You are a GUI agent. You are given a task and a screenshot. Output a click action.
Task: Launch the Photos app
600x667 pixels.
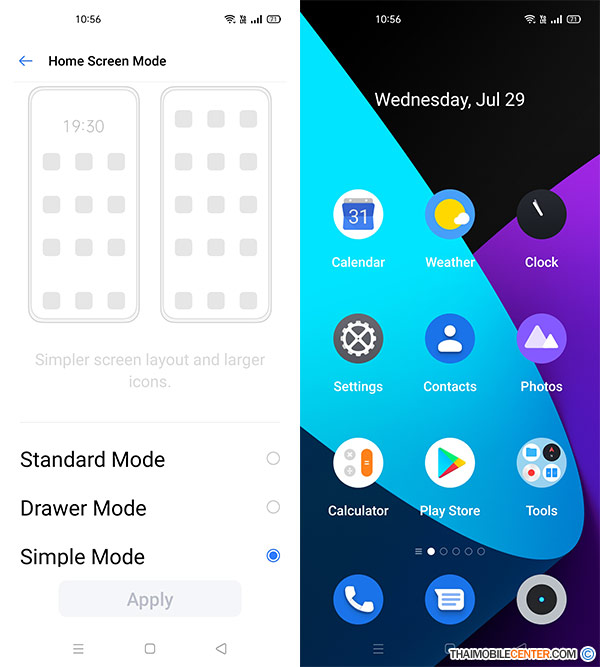tap(541, 339)
